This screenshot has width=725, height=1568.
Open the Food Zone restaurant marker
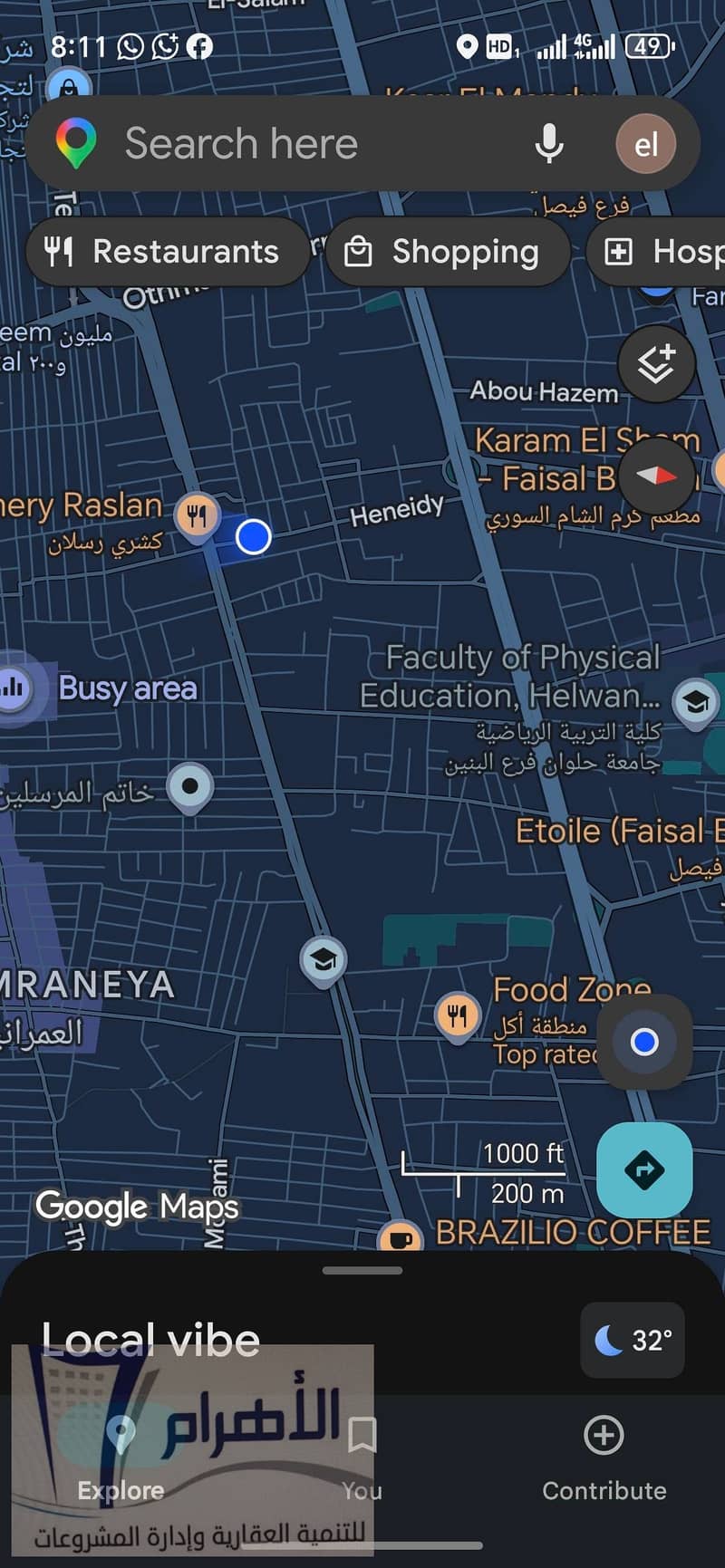click(458, 1015)
